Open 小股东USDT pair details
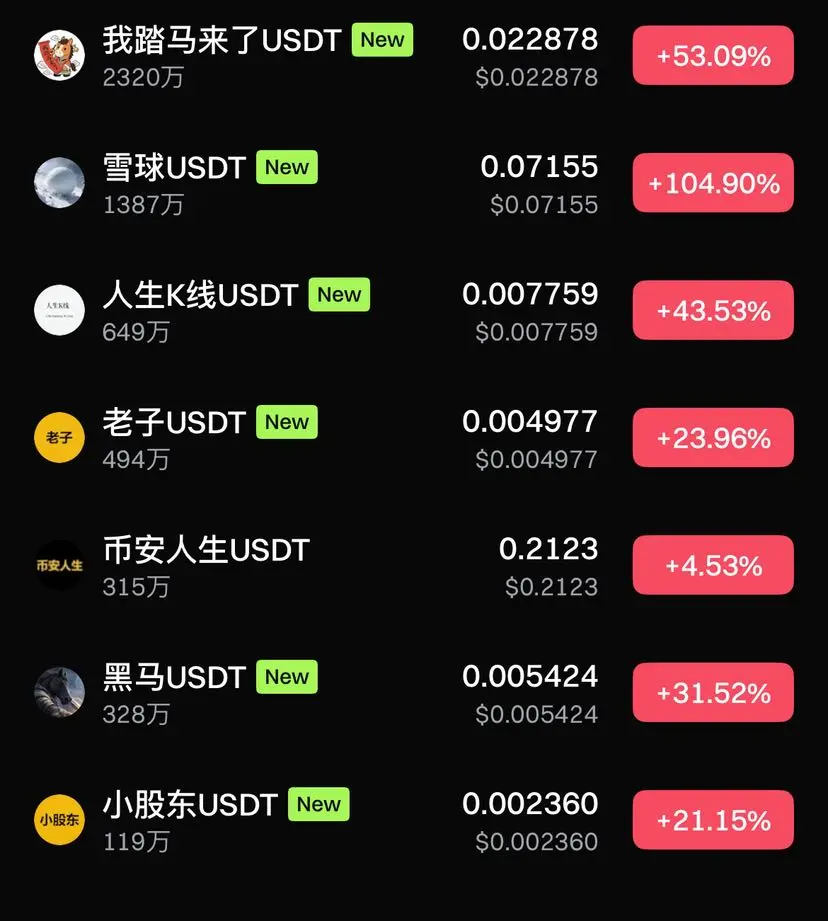The height and width of the screenshot is (921, 828). click(x=190, y=805)
